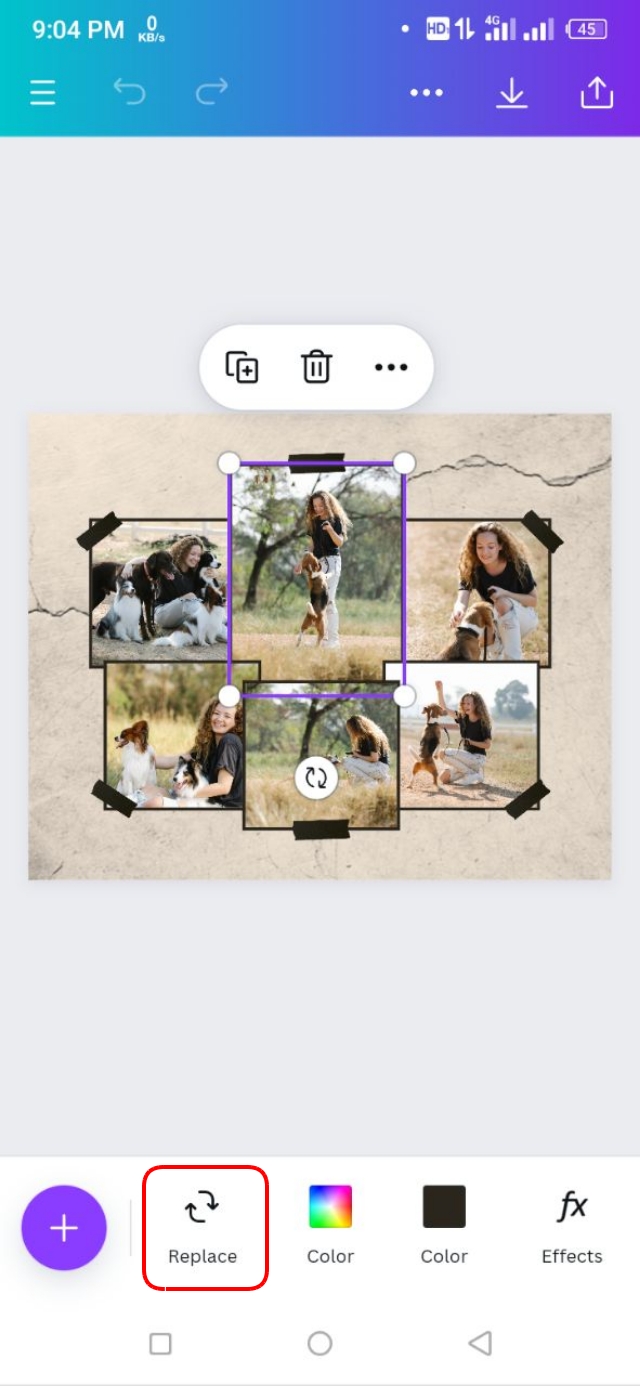Viewport: 640px width, 1386px height.
Task: Open the dark brown Color swatch
Action: 444,1226
